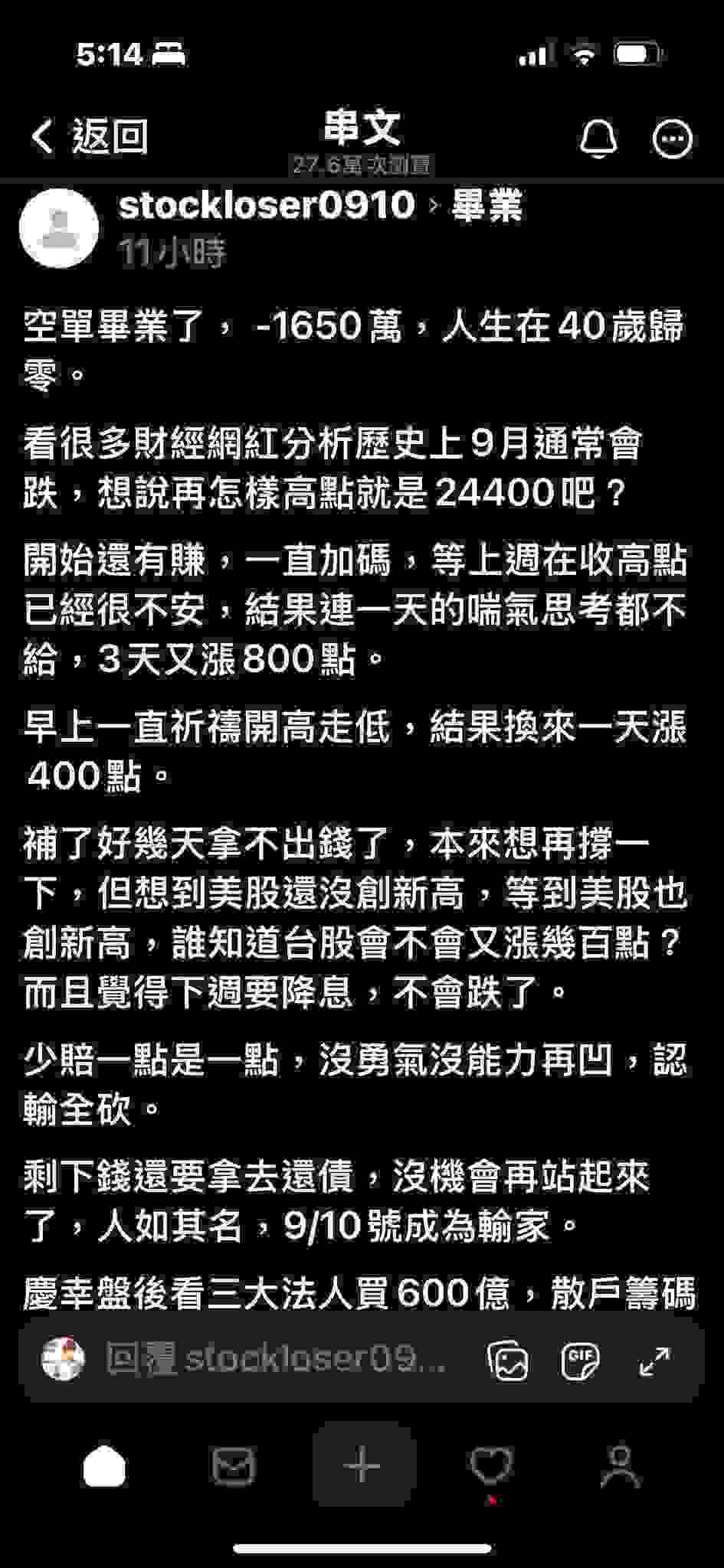Open the messages inbox tab

click(x=233, y=1466)
